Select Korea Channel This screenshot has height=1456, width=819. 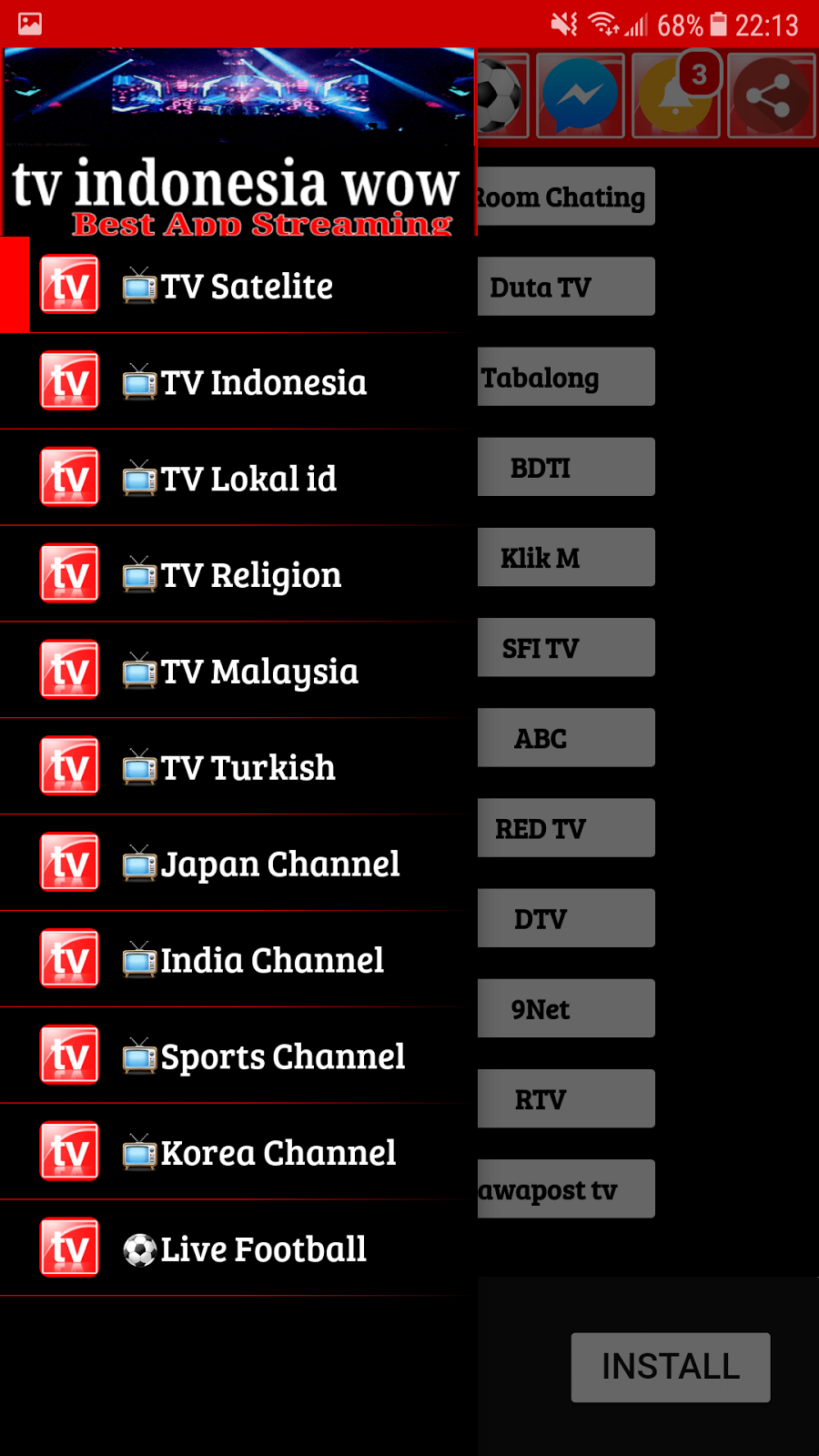point(246,1155)
